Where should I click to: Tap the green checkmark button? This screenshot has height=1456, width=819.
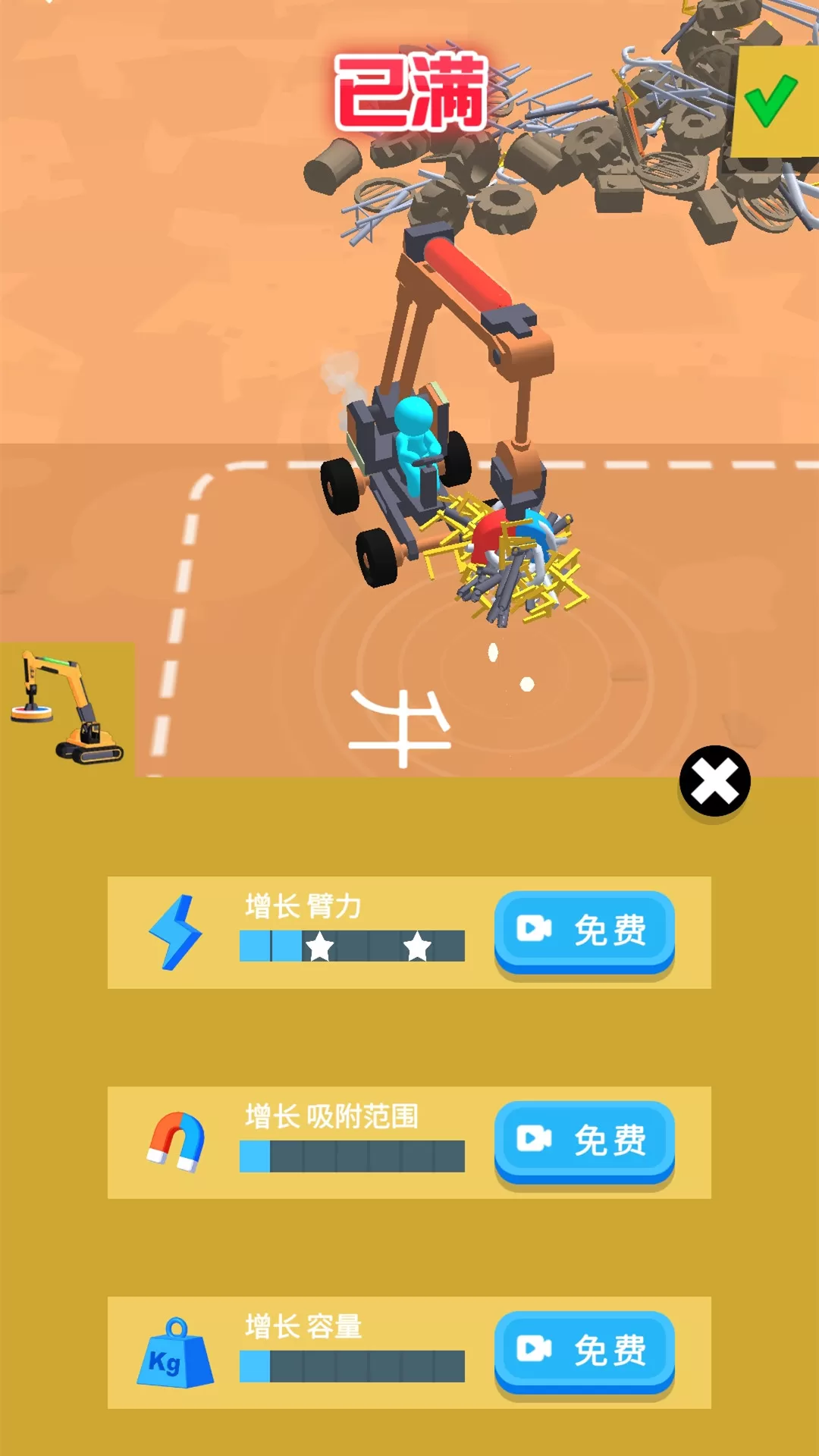point(772,102)
